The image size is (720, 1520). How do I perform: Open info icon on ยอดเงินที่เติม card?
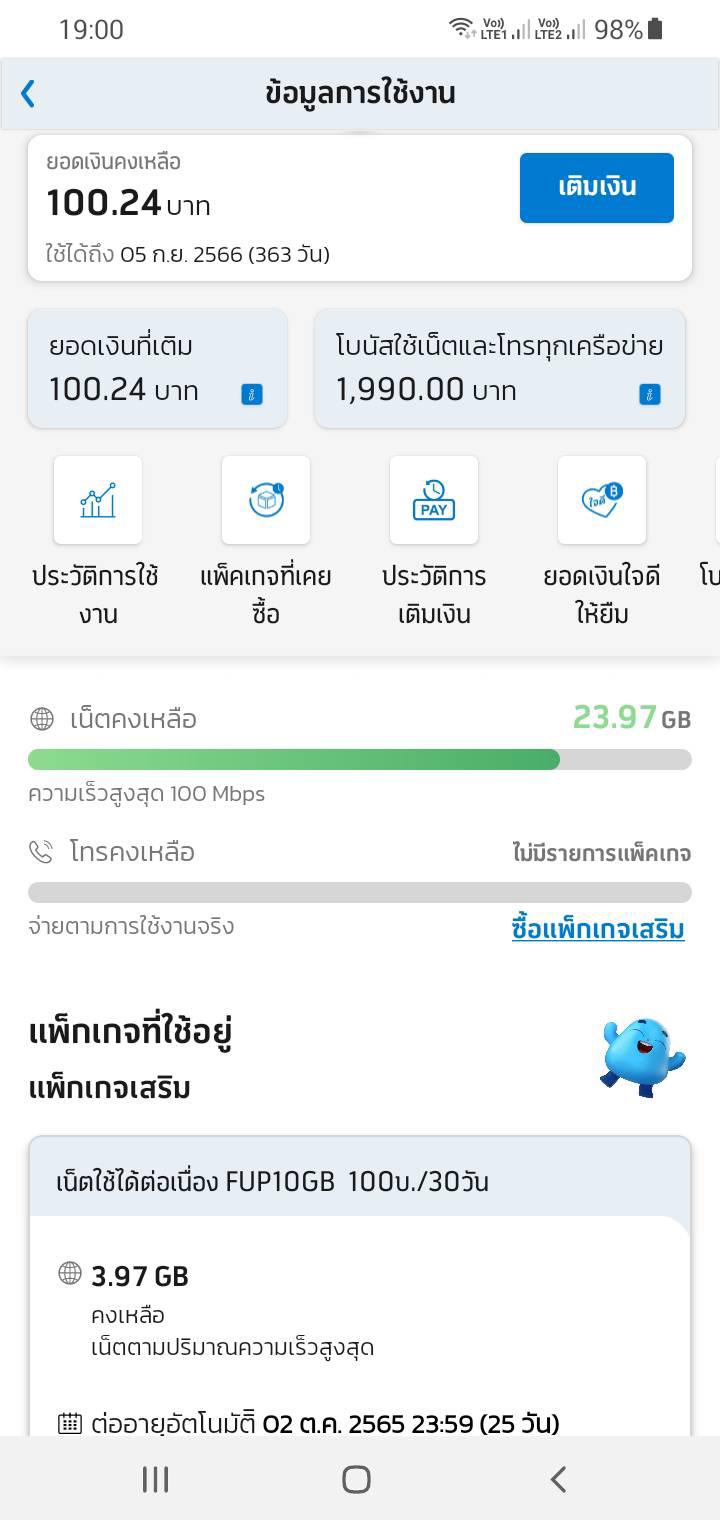tap(252, 394)
